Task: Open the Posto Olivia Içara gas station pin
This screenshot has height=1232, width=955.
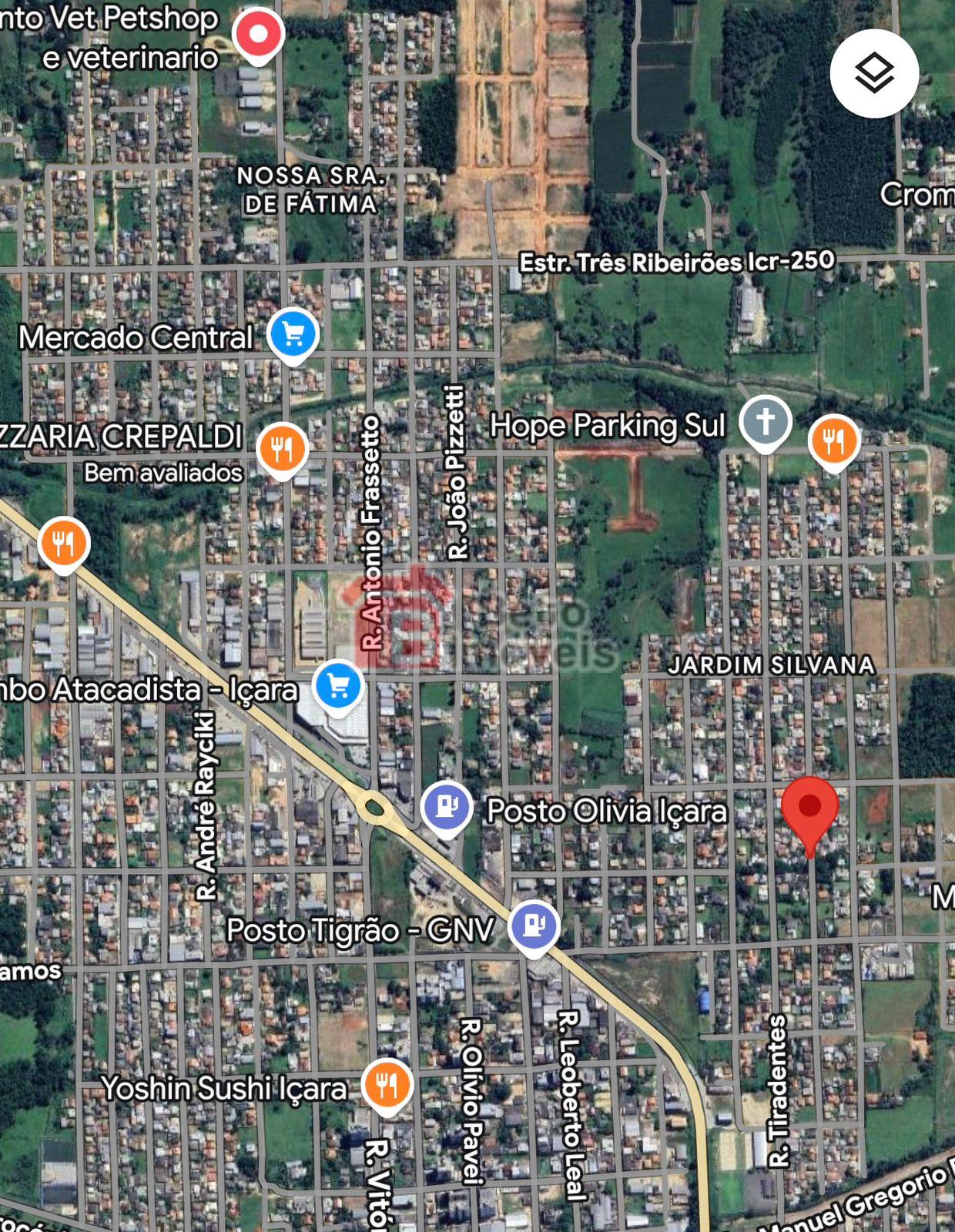Action: 447,807
